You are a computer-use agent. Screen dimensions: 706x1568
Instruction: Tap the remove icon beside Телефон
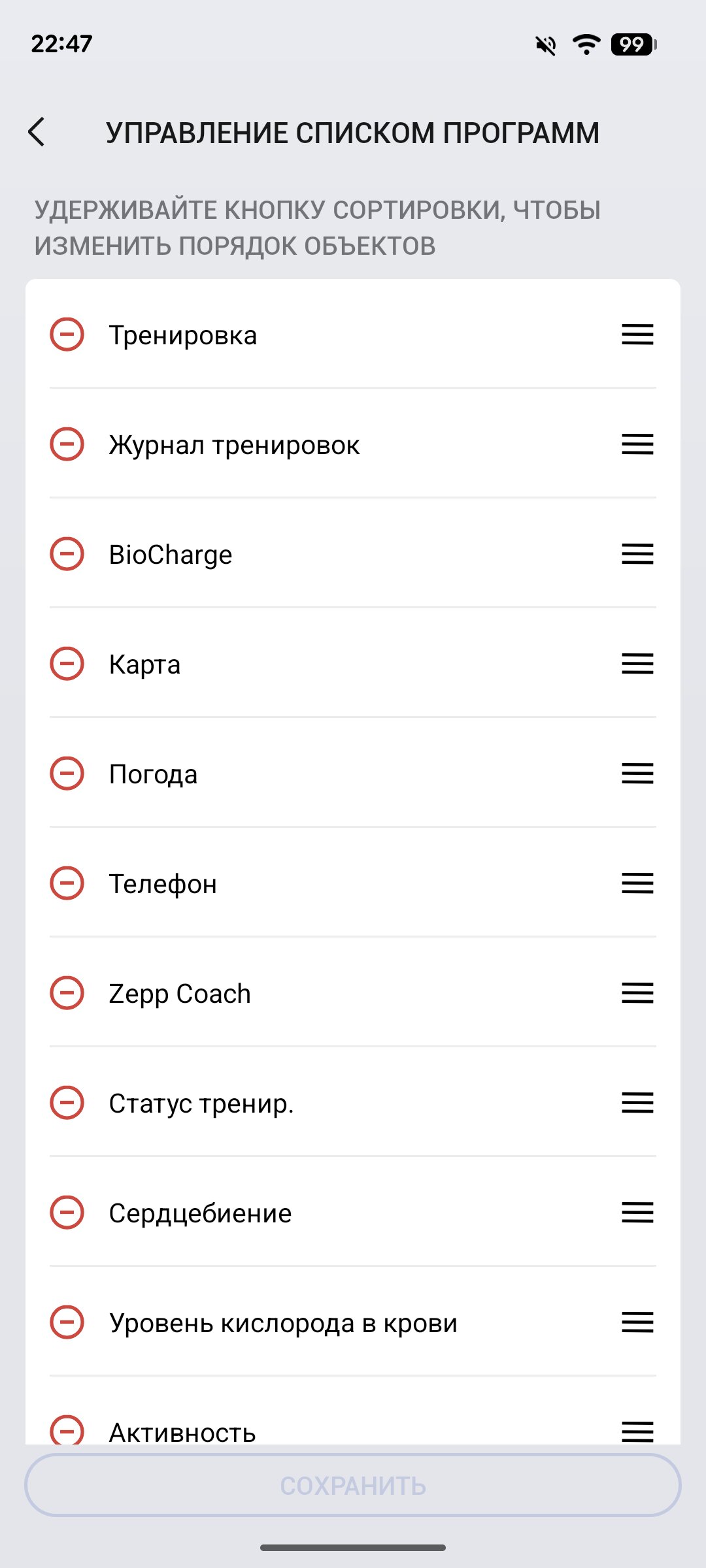(67, 883)
